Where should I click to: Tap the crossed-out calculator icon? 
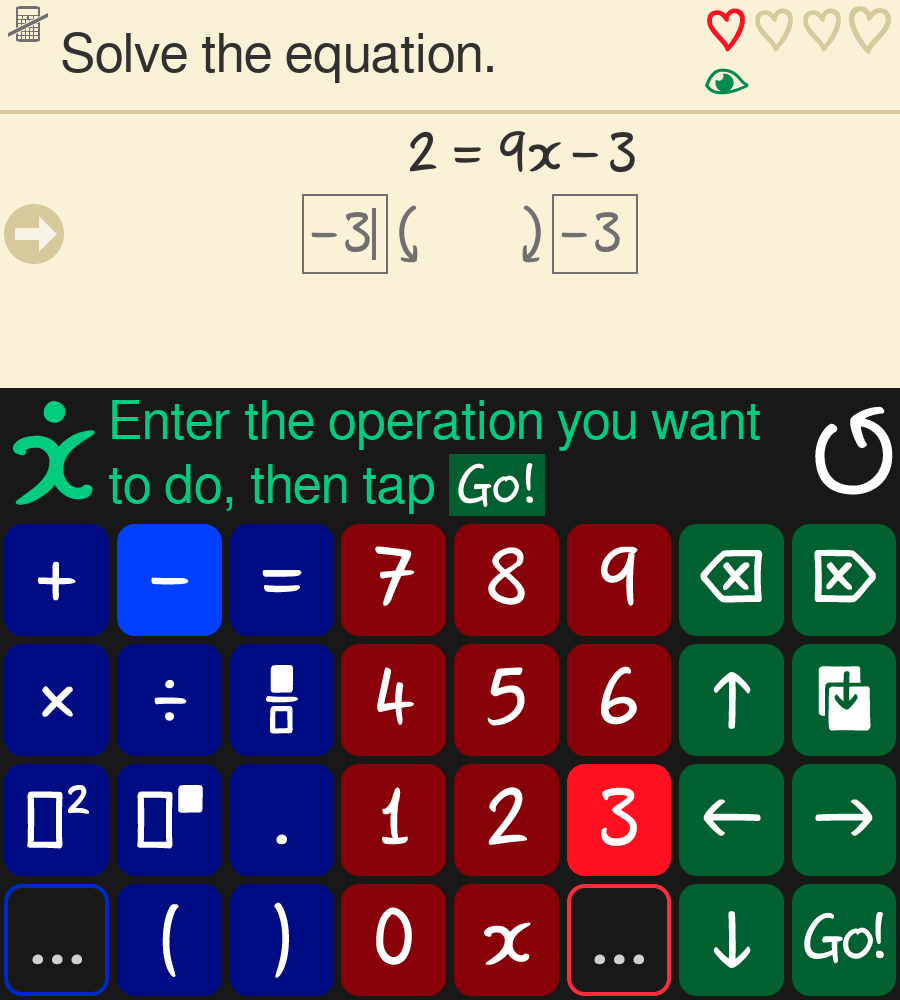[28, 25]
